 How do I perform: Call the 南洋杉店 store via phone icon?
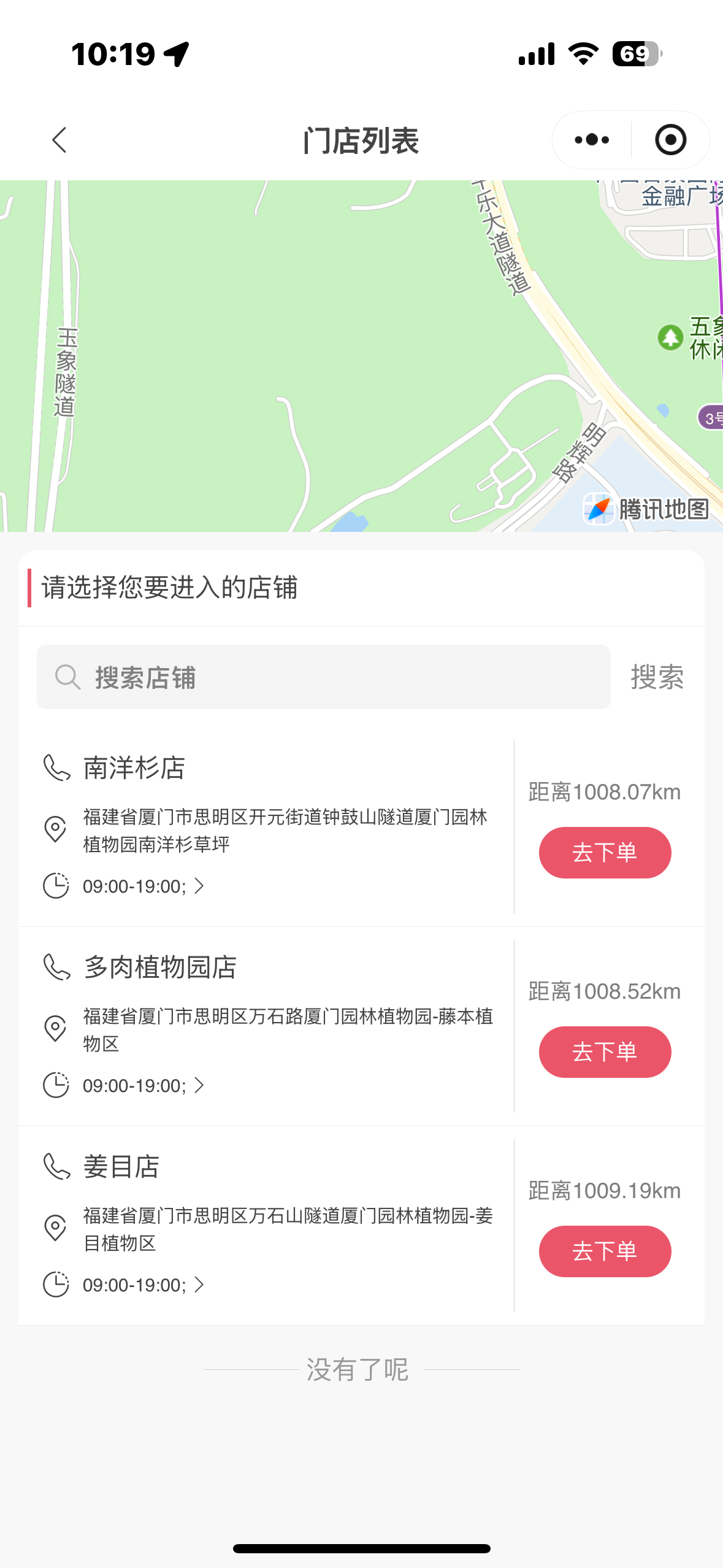(x=57, y=767)
